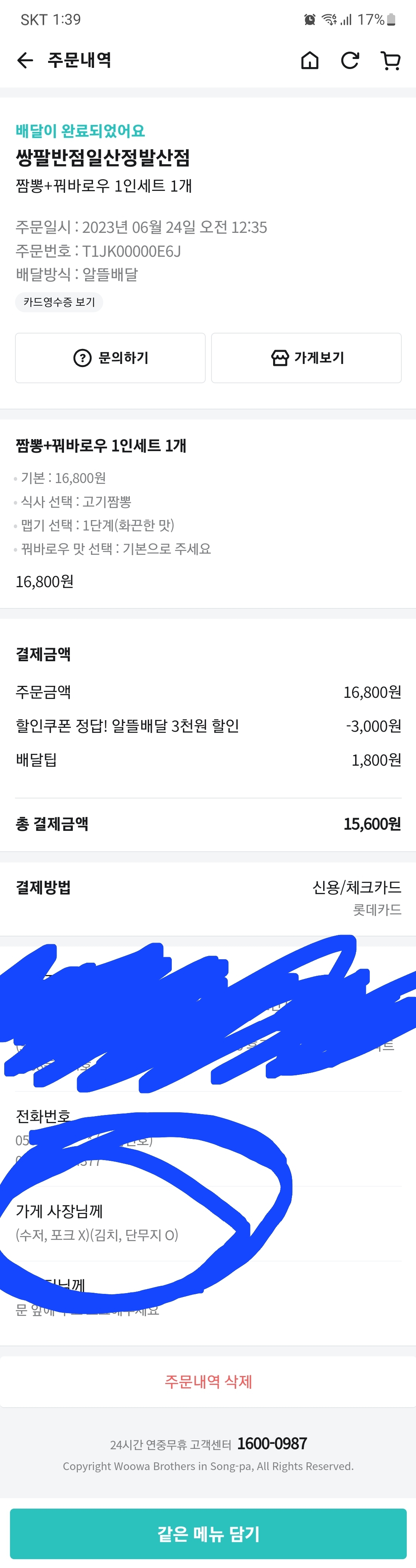The width and height of the screenshot is (416, 1568).
Task: Go back from the 주문내역 screen
Action: click(25, 60)
